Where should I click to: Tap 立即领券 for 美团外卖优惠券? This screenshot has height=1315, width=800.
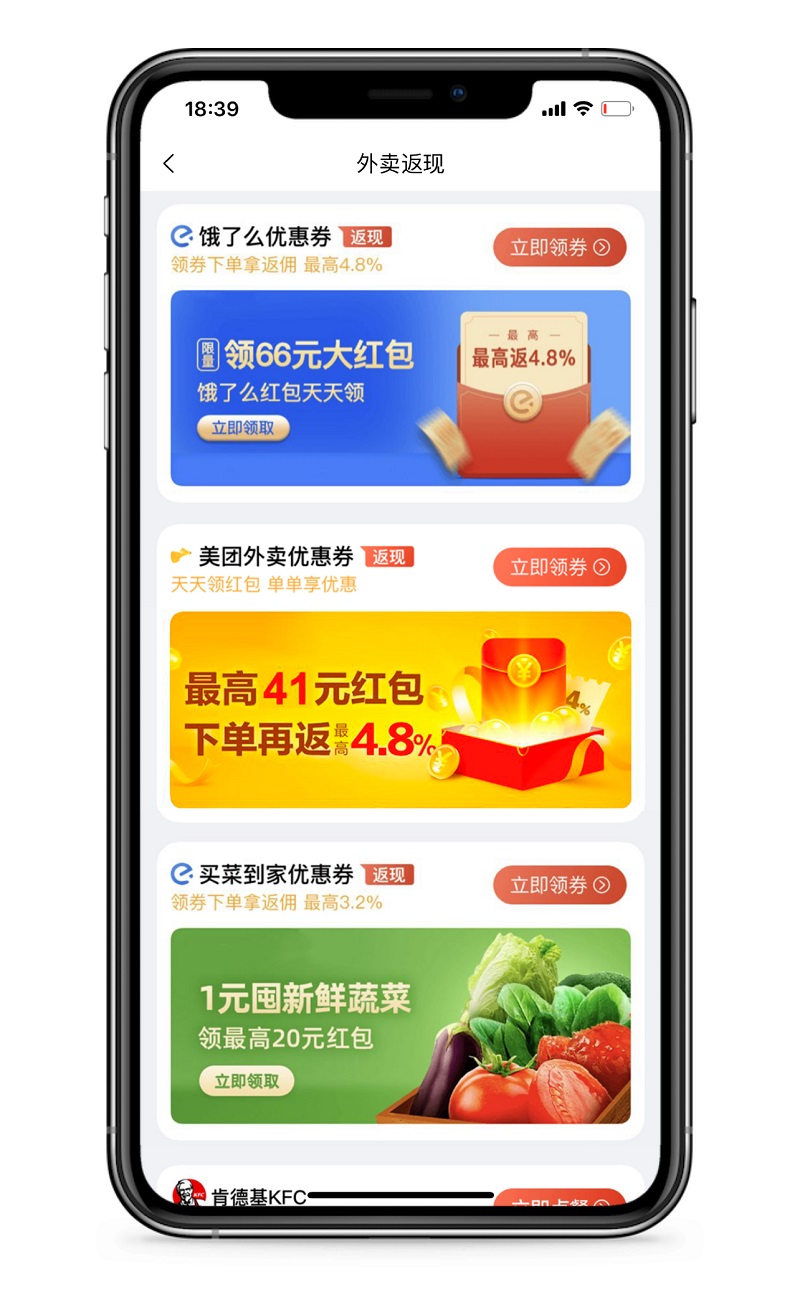pyautogui.click(x=559, y=567)
